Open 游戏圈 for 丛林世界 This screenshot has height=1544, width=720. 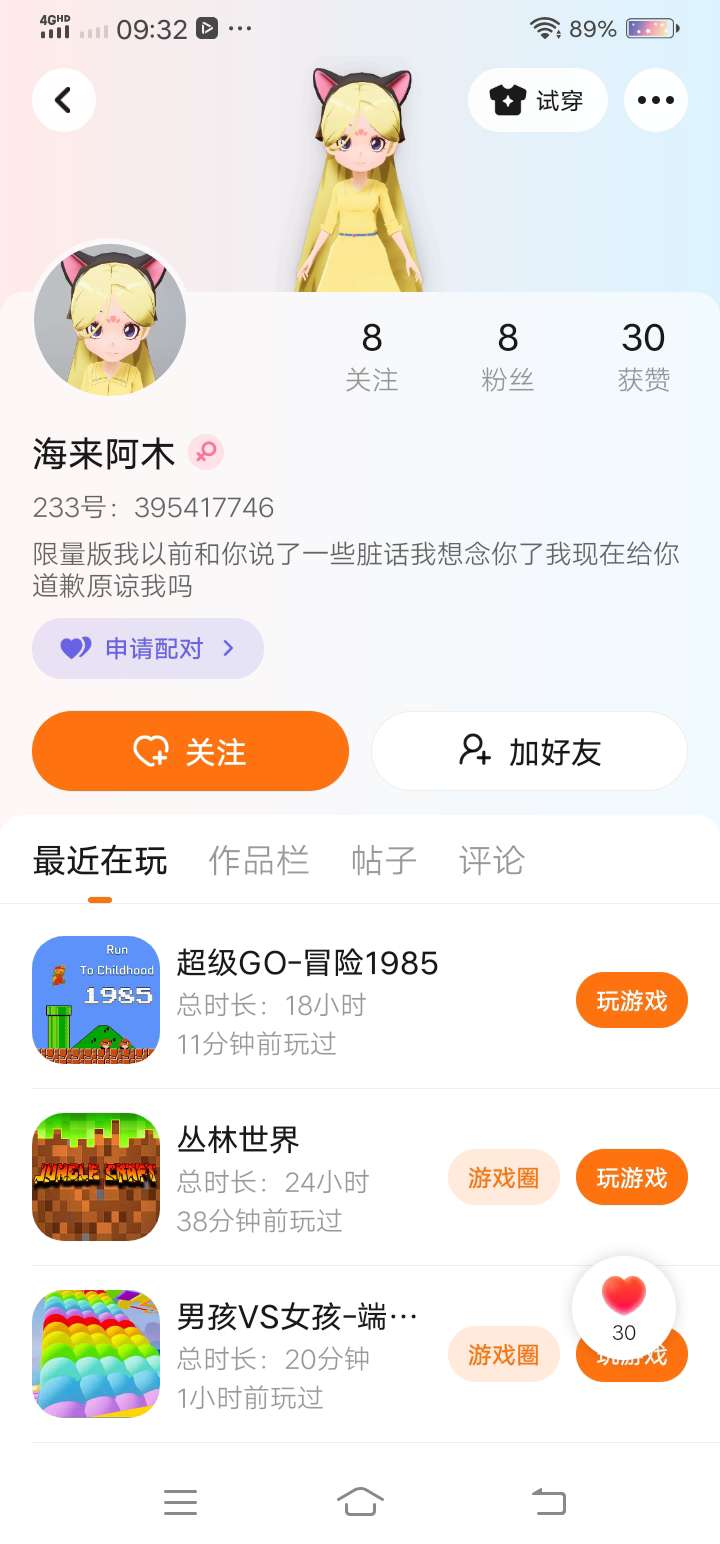click(503, 1177)
